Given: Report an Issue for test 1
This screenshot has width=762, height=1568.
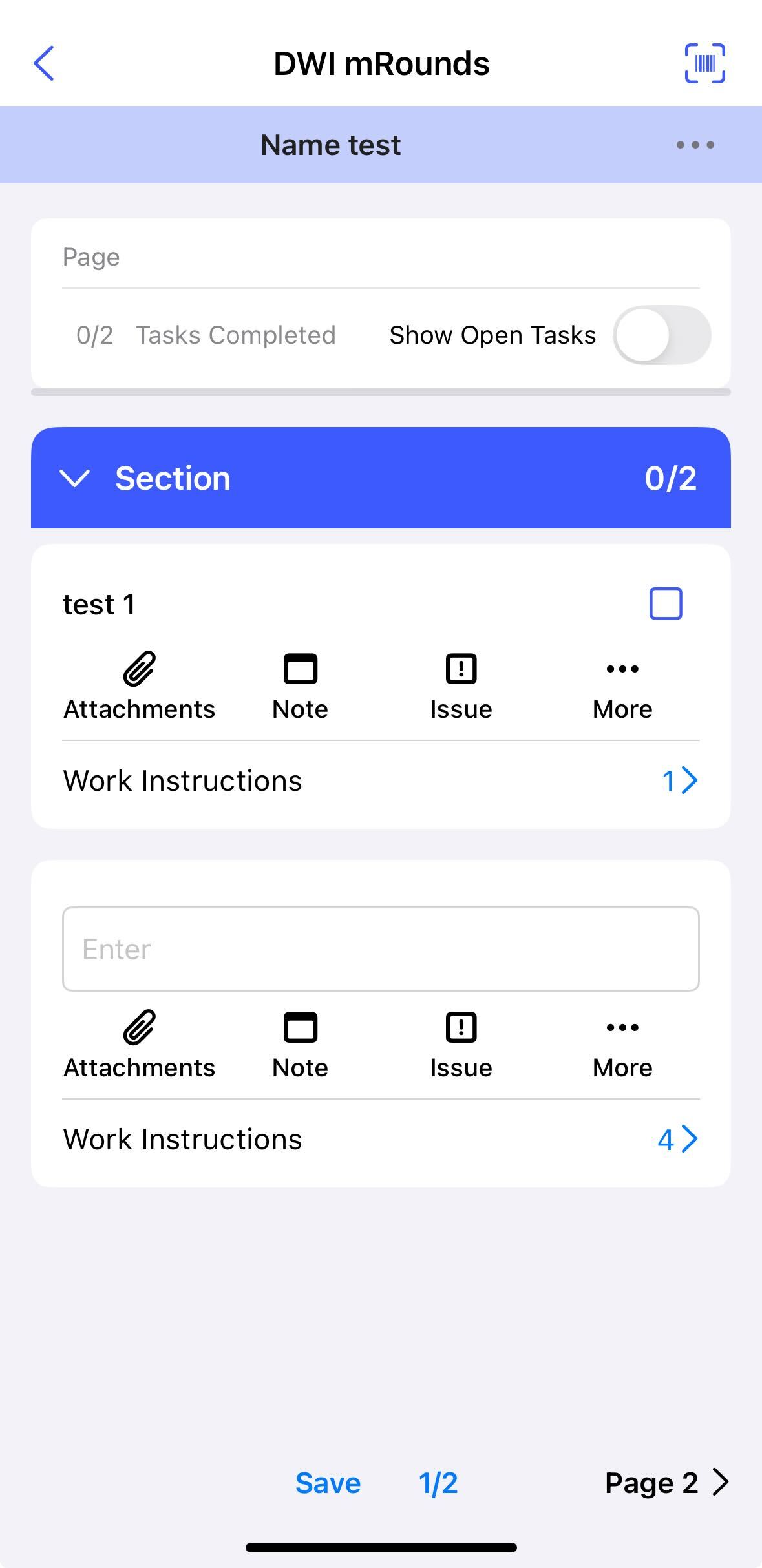Looking at the screenshot, I should (461, 686).
